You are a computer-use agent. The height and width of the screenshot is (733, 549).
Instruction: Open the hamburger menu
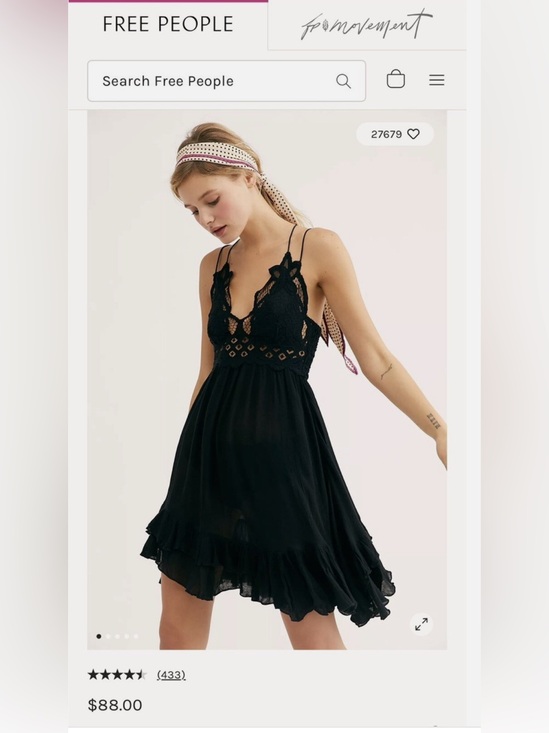437,80
